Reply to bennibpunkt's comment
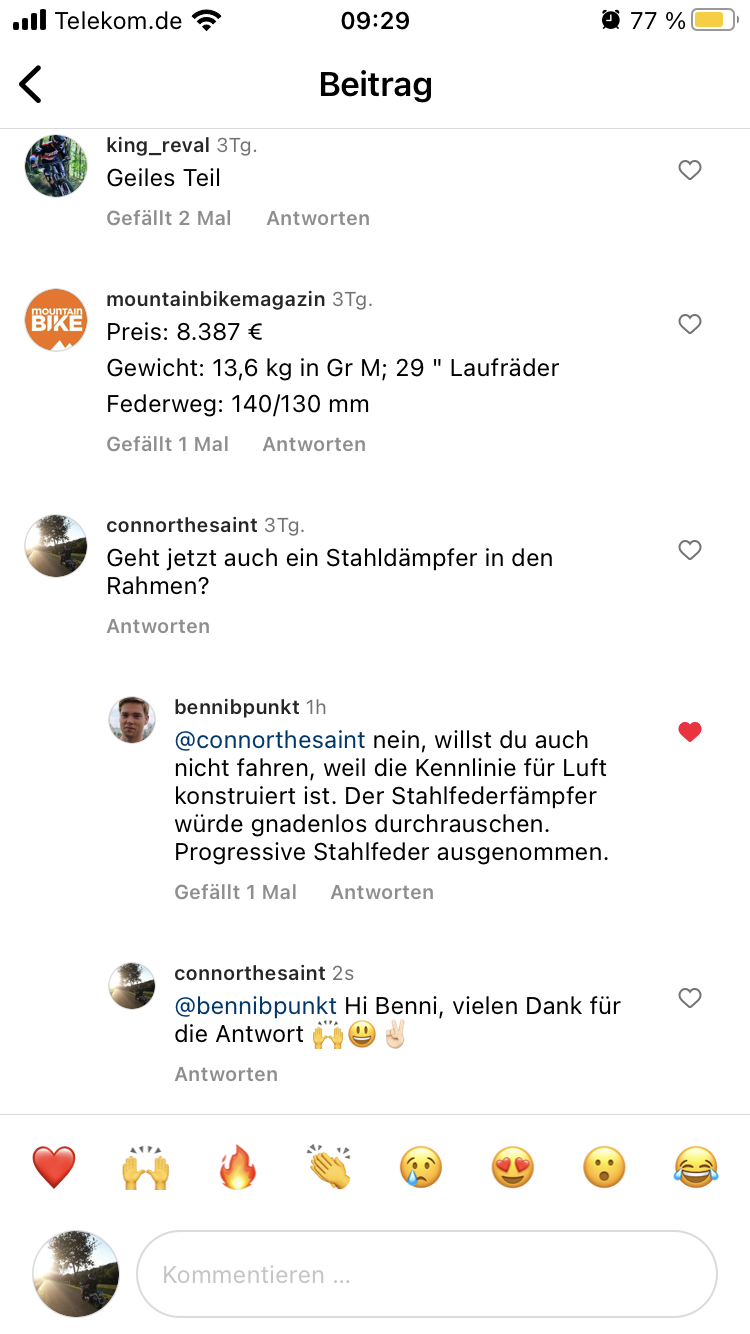The width and height of the screenshot is (750, 1334). 382,892
